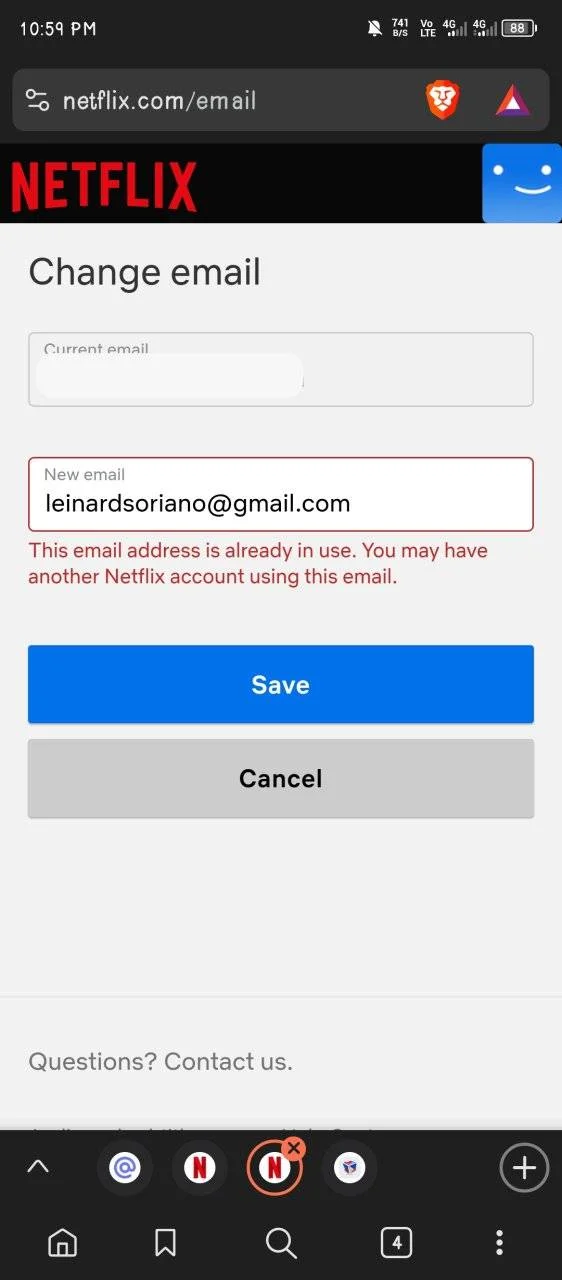Go to browser home page
The image size is (562, 1280).
point(62,1243)
